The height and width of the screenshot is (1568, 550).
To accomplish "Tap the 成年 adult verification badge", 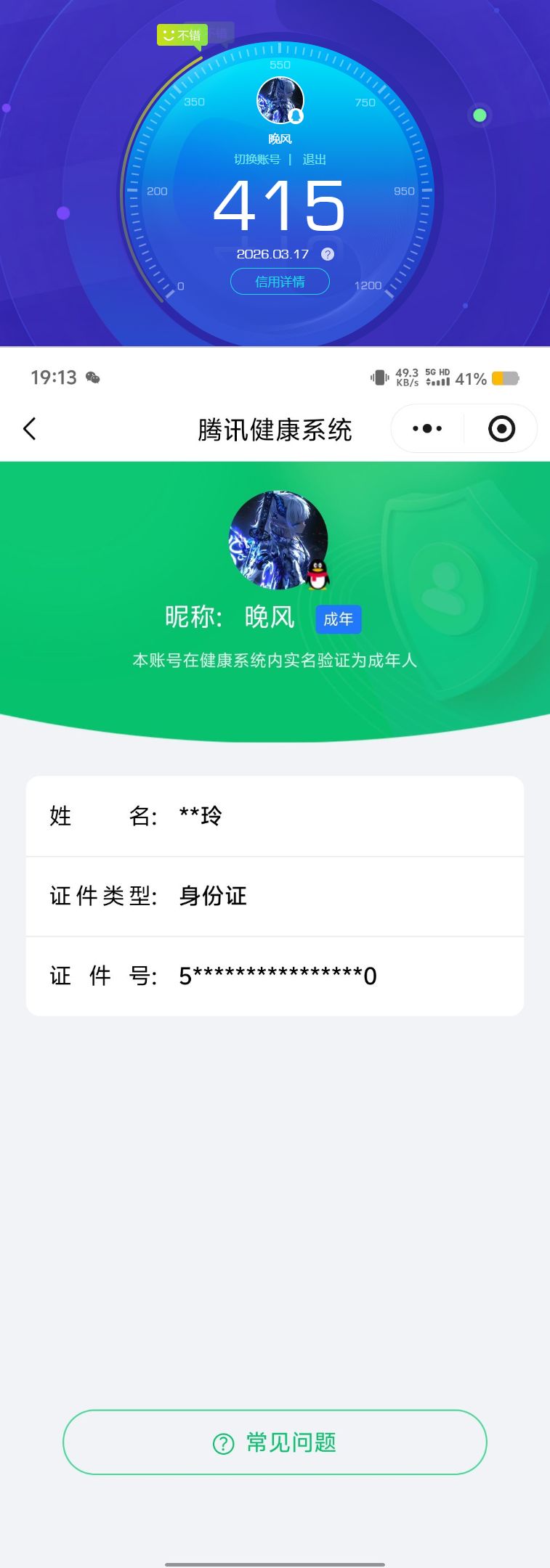I will pos(339,619).
